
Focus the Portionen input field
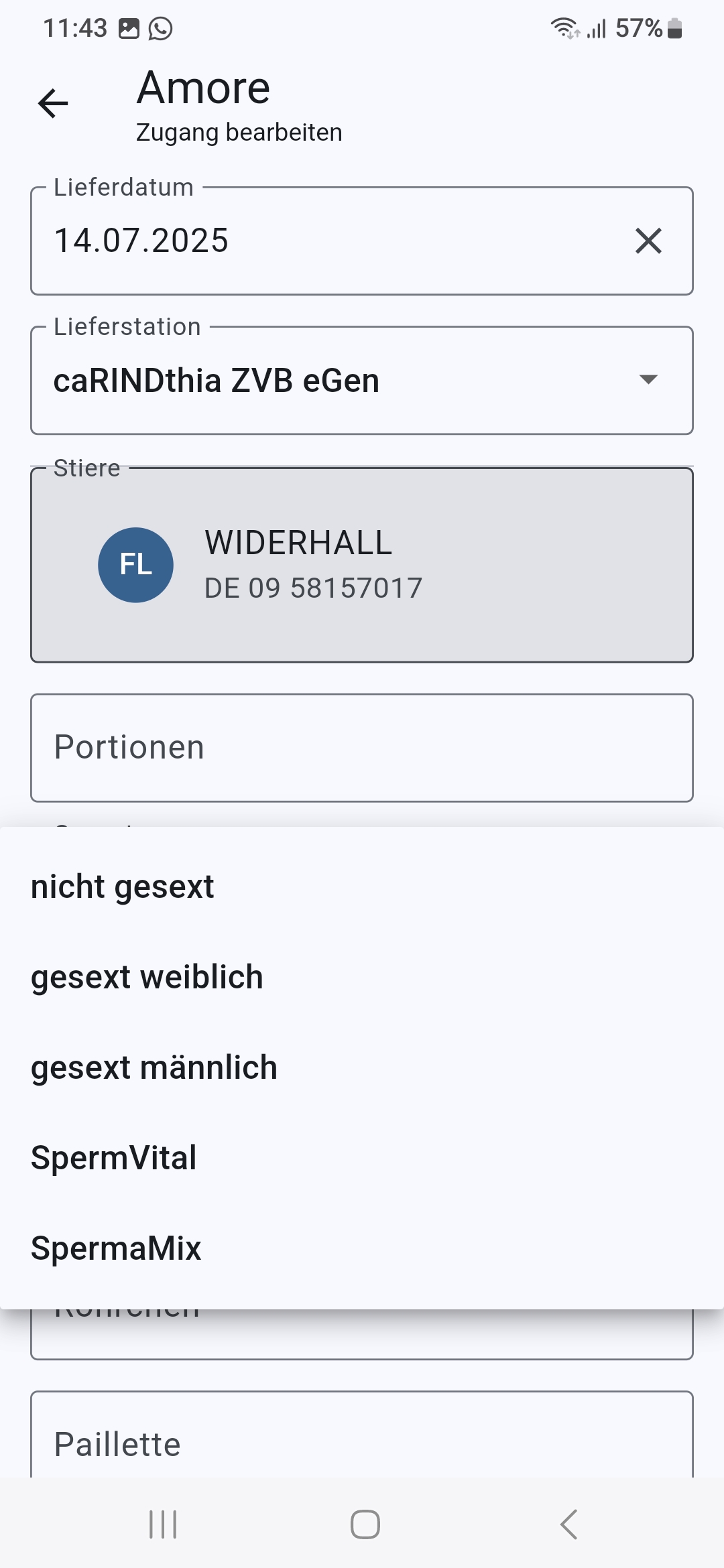point(362,748)
